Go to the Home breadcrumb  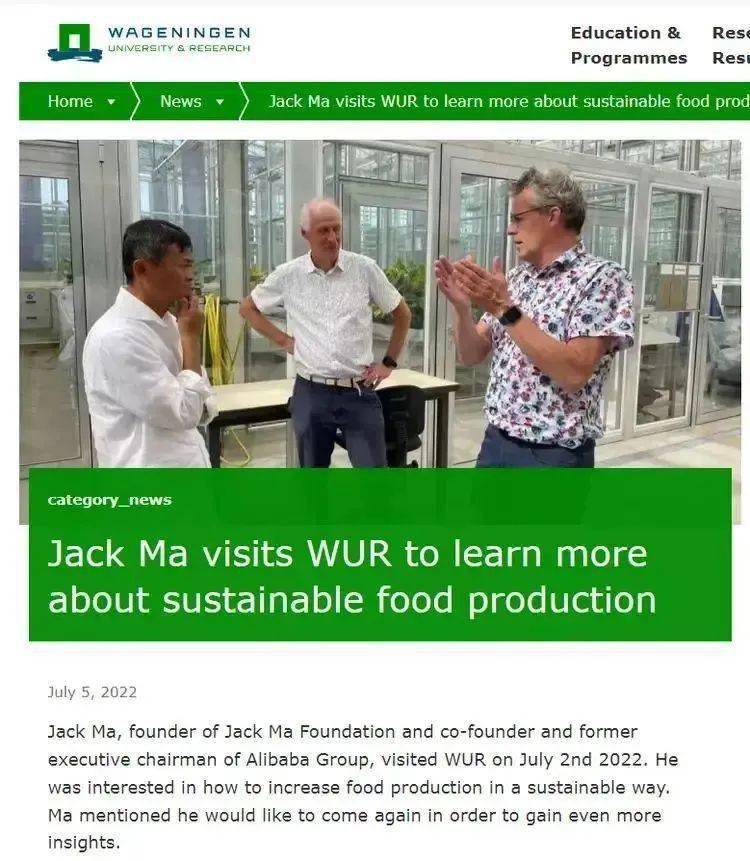pyautogui.click(x=70, y=101)
